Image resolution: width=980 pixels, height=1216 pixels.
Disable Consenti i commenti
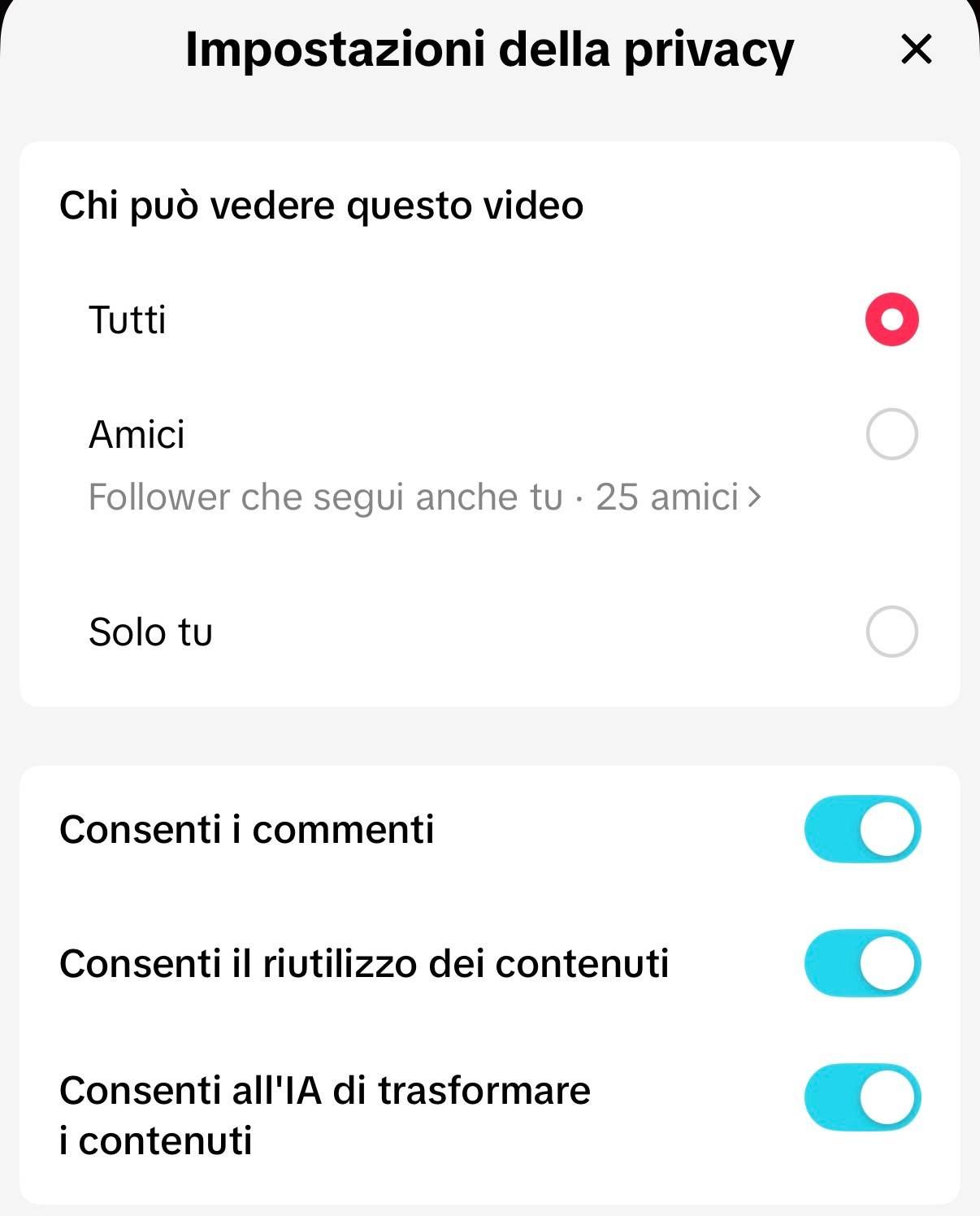click(862, 829)
